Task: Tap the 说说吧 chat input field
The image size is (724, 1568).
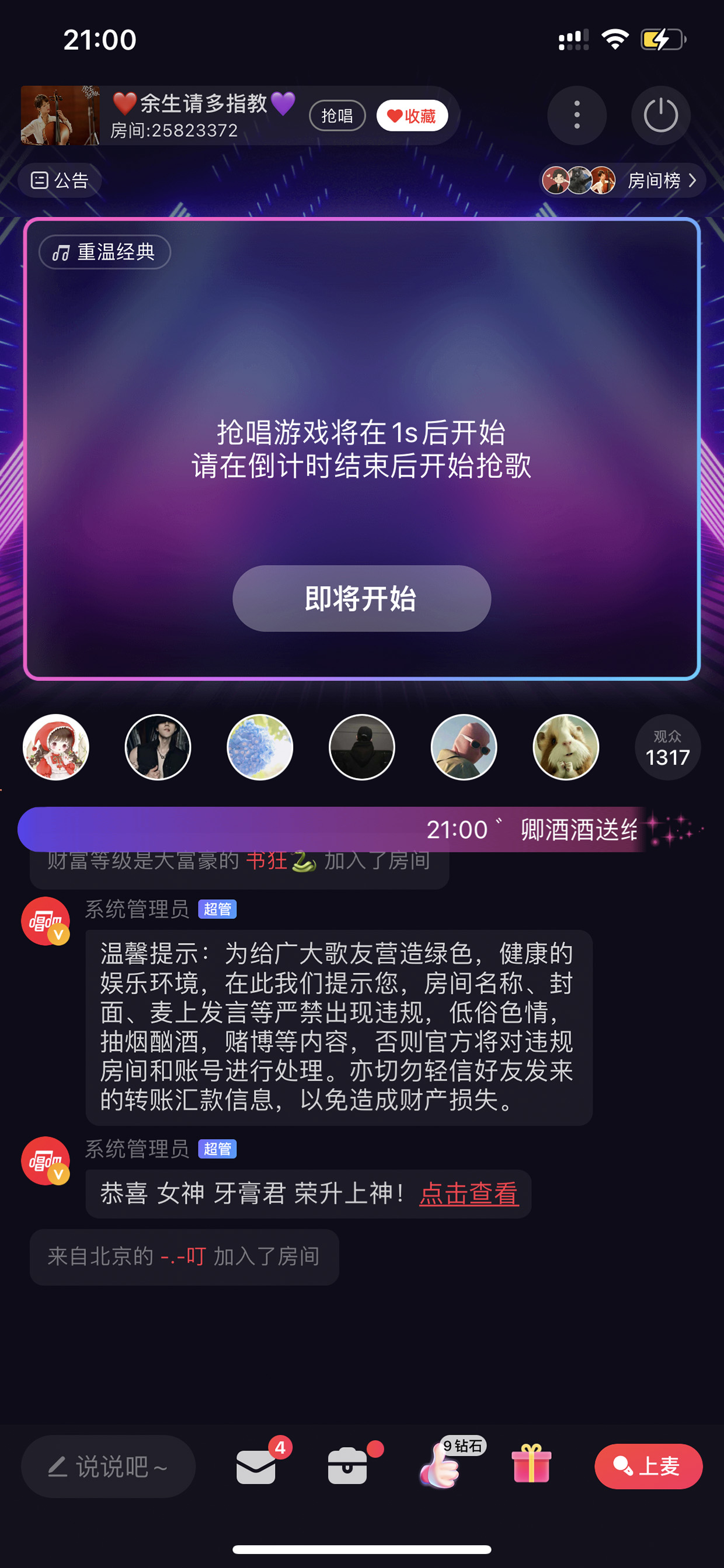Action: pyautogui.click(x=108, y=1466)
